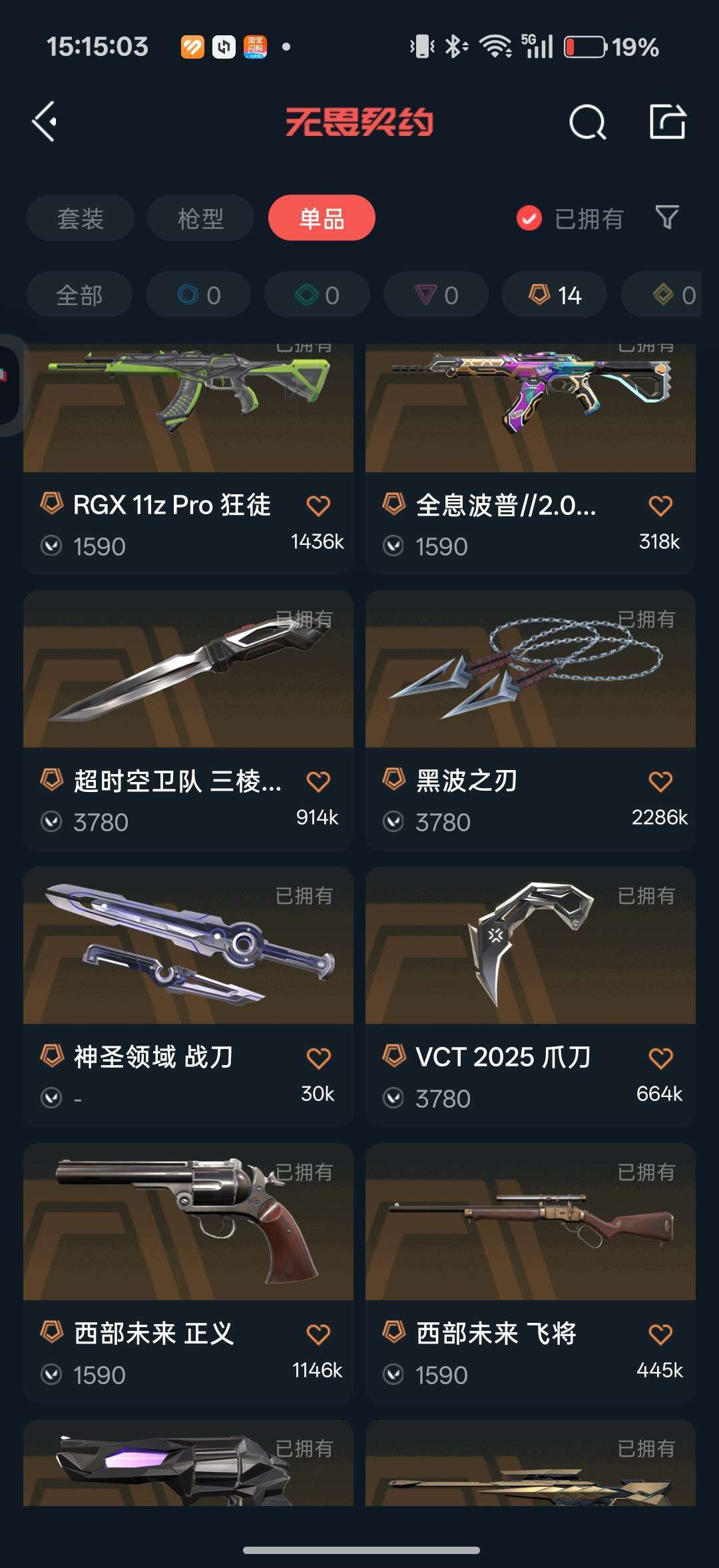The width and height of the screenshot is (719, 1568).
Task: Open the VCT 2025 爪刀 card
Action: 531,996
